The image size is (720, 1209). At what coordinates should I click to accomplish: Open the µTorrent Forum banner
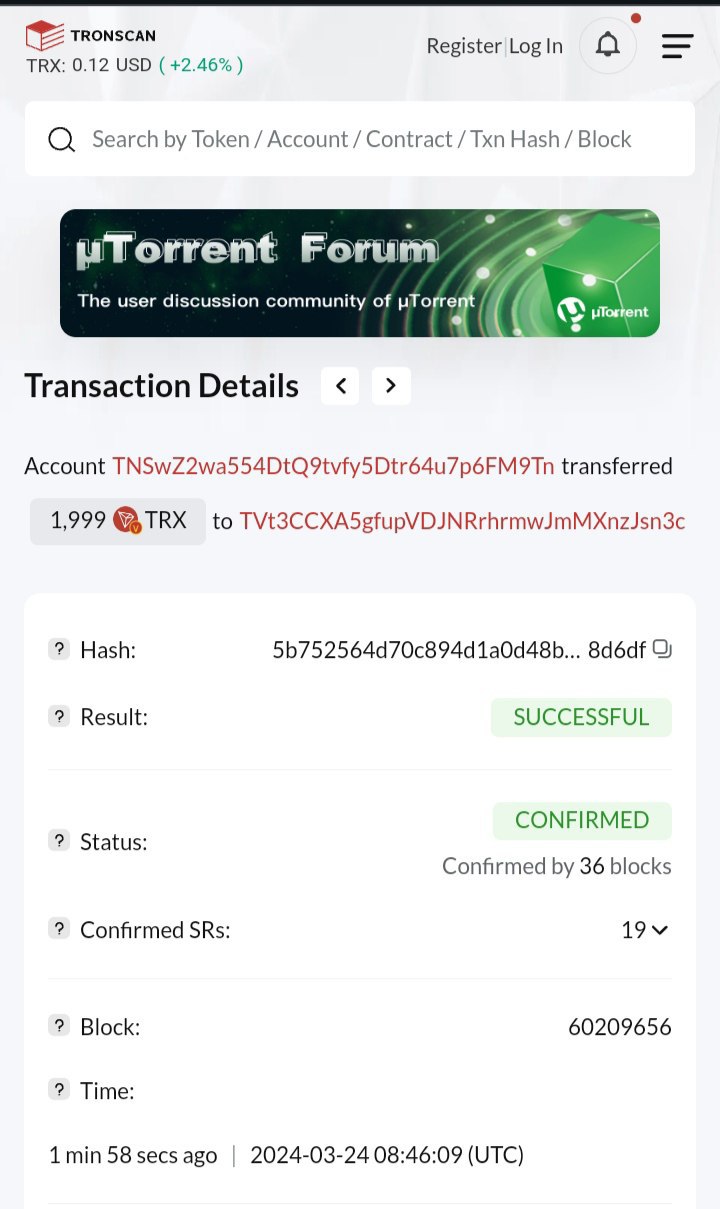coord(360,273)
